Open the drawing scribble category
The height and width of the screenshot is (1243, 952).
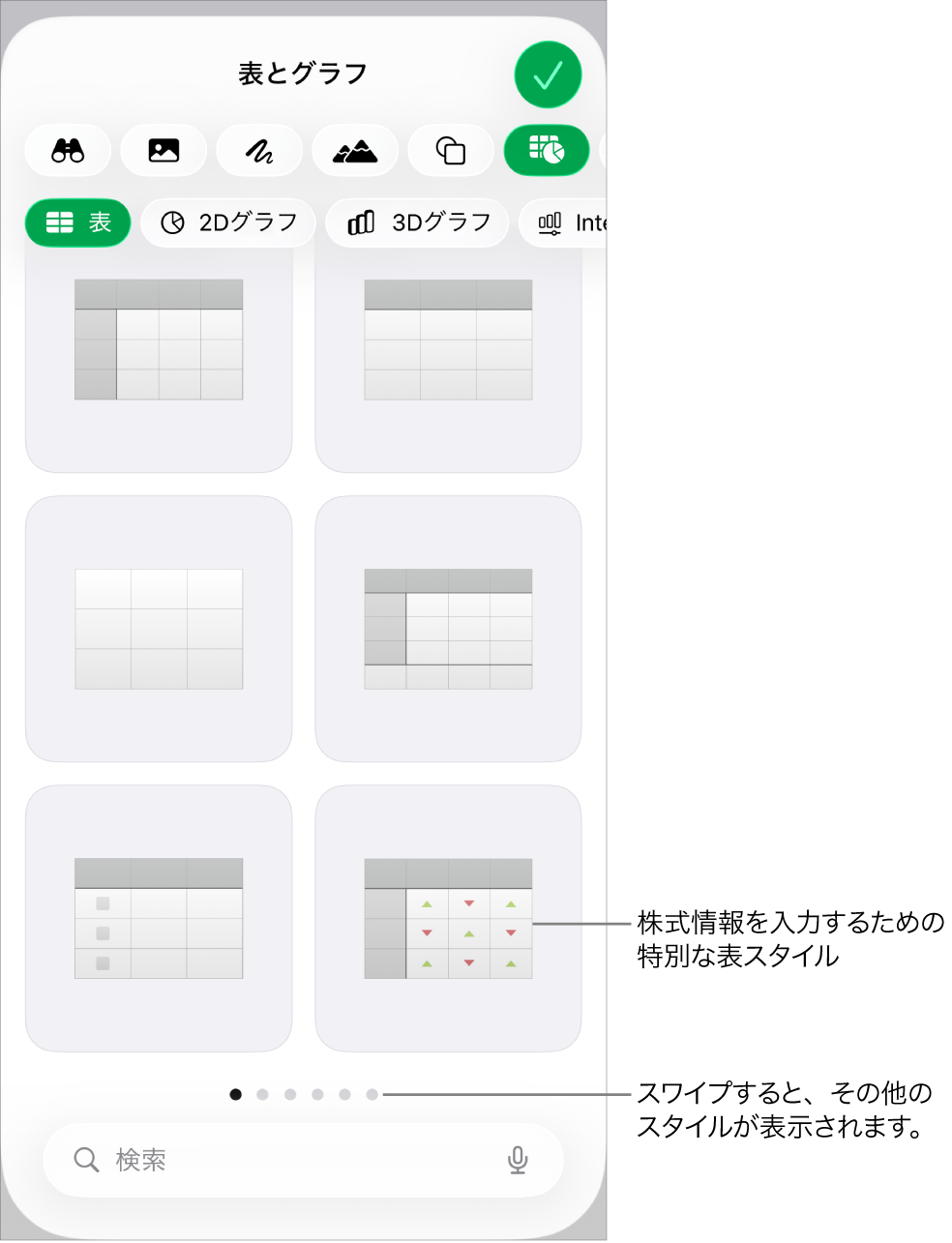[x=259, y=151]
